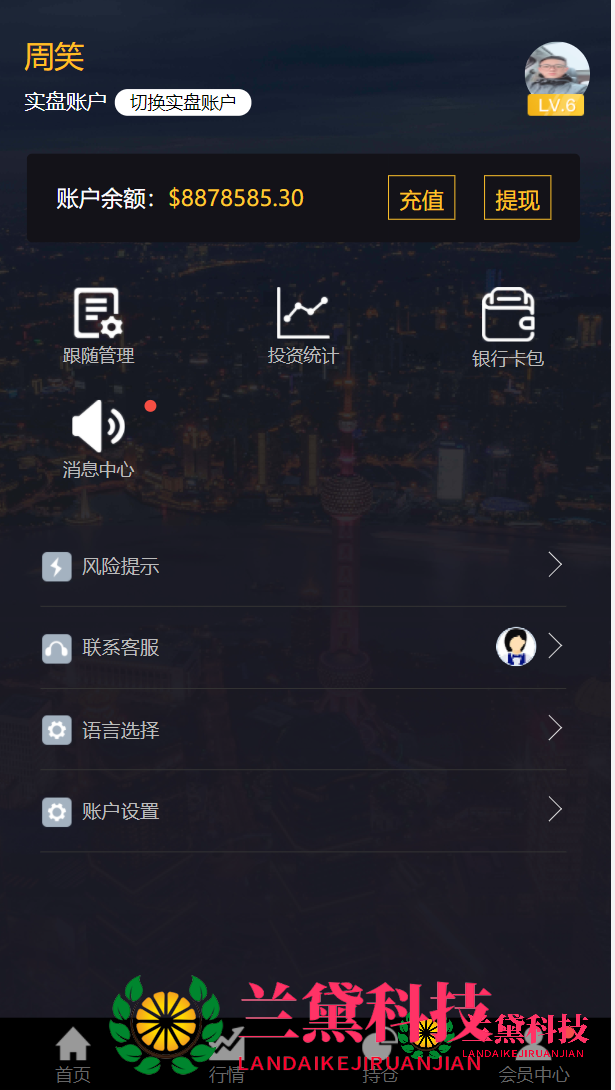Switch to the 持仓 positions tab
The height and width of the screenshot is (1090, 615).
point(380,1056)
